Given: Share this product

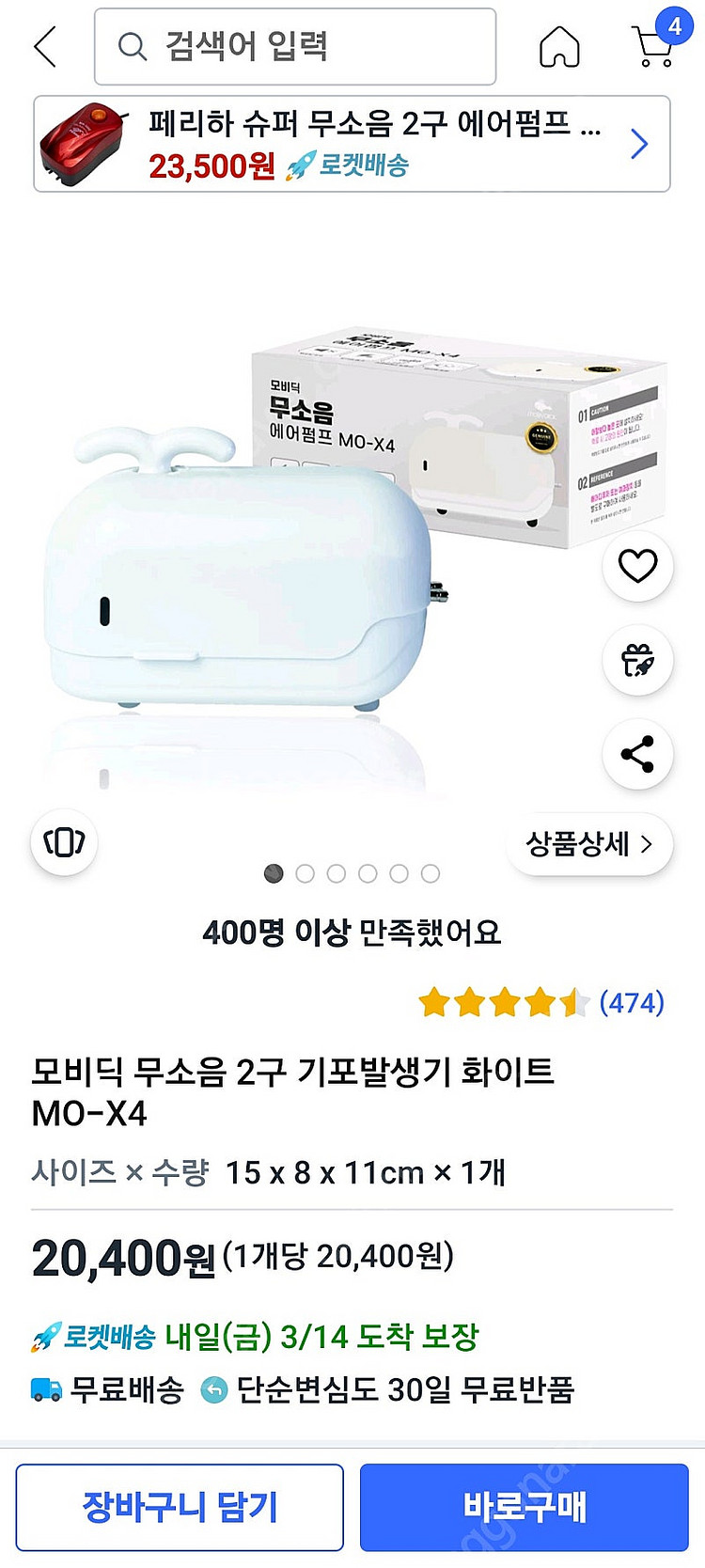Looking at the screenshot, I should (x=637, y=754).
